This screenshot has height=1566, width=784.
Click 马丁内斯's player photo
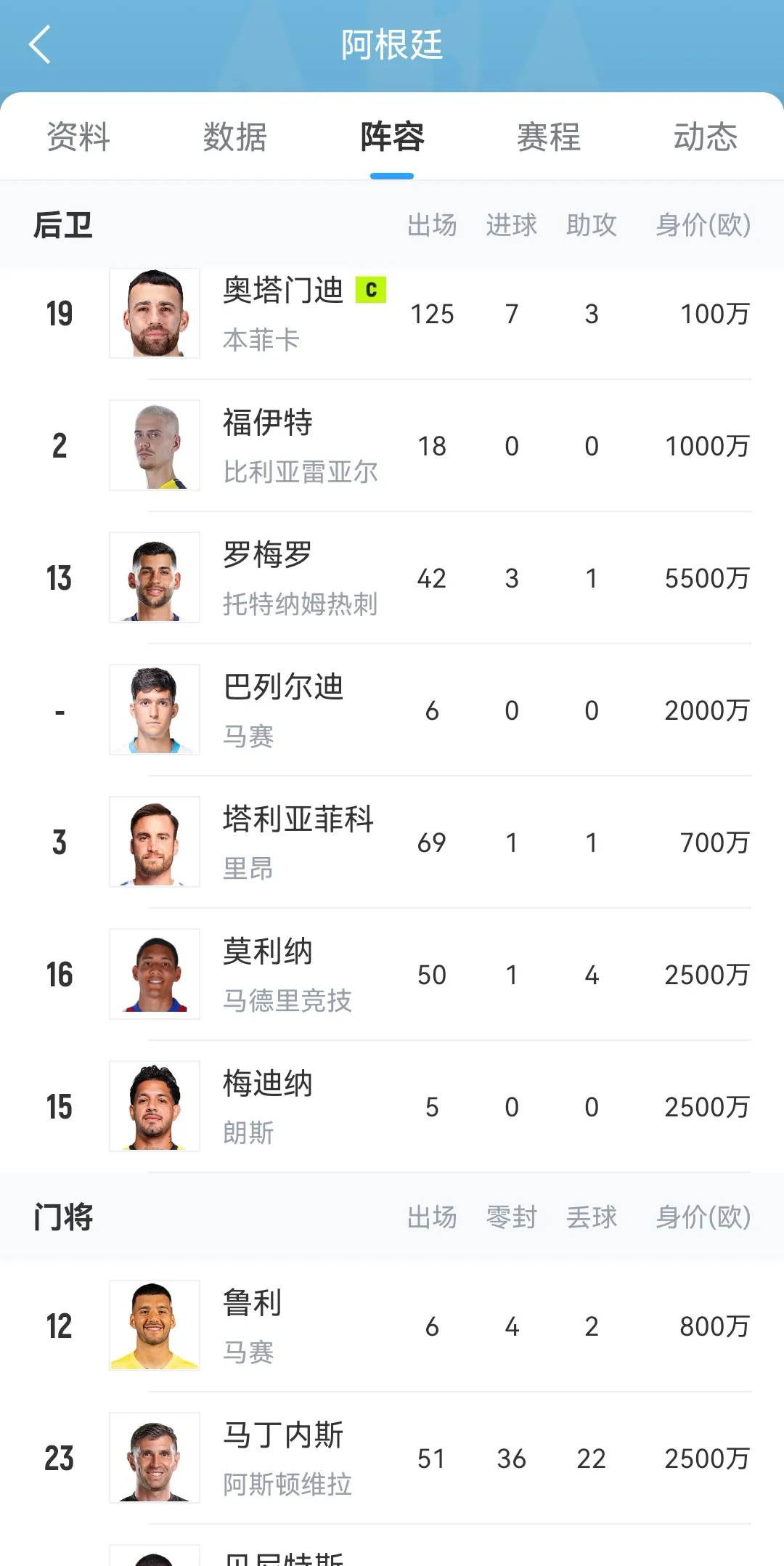(x=154, y=1458)
